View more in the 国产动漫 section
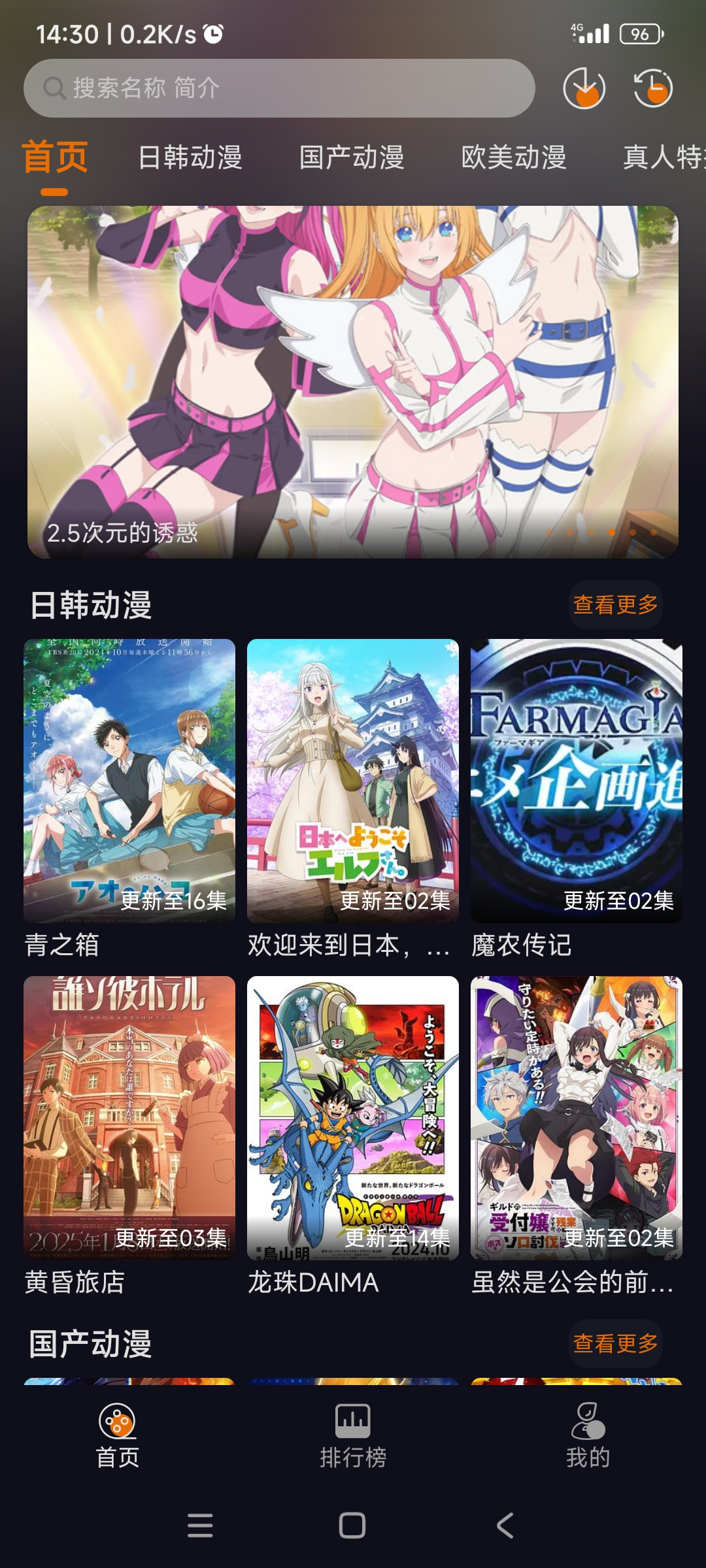Screen dimensions: 706x1568 [615, 1344]
